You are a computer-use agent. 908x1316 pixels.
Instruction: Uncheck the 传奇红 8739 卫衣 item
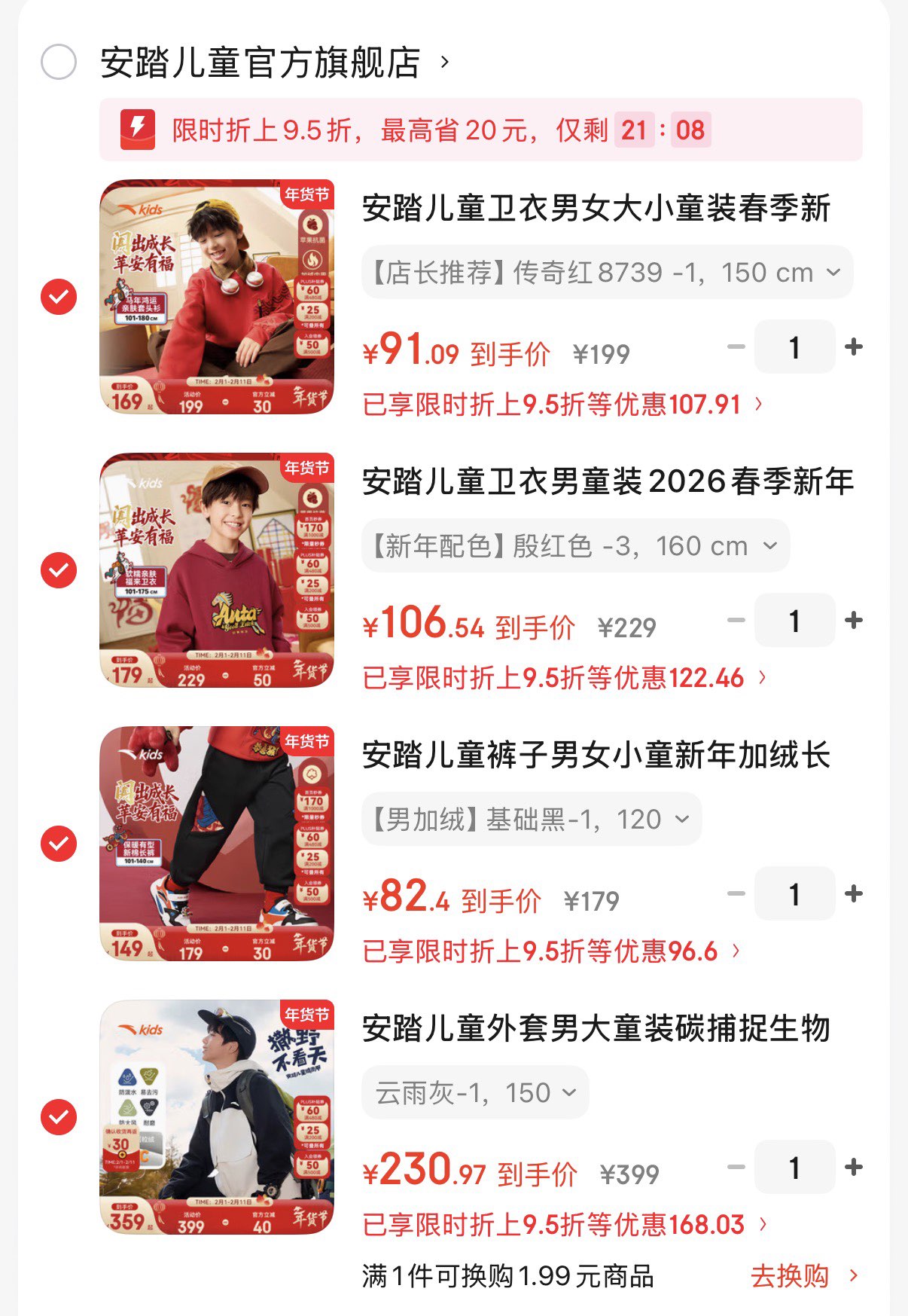point(59,297)
